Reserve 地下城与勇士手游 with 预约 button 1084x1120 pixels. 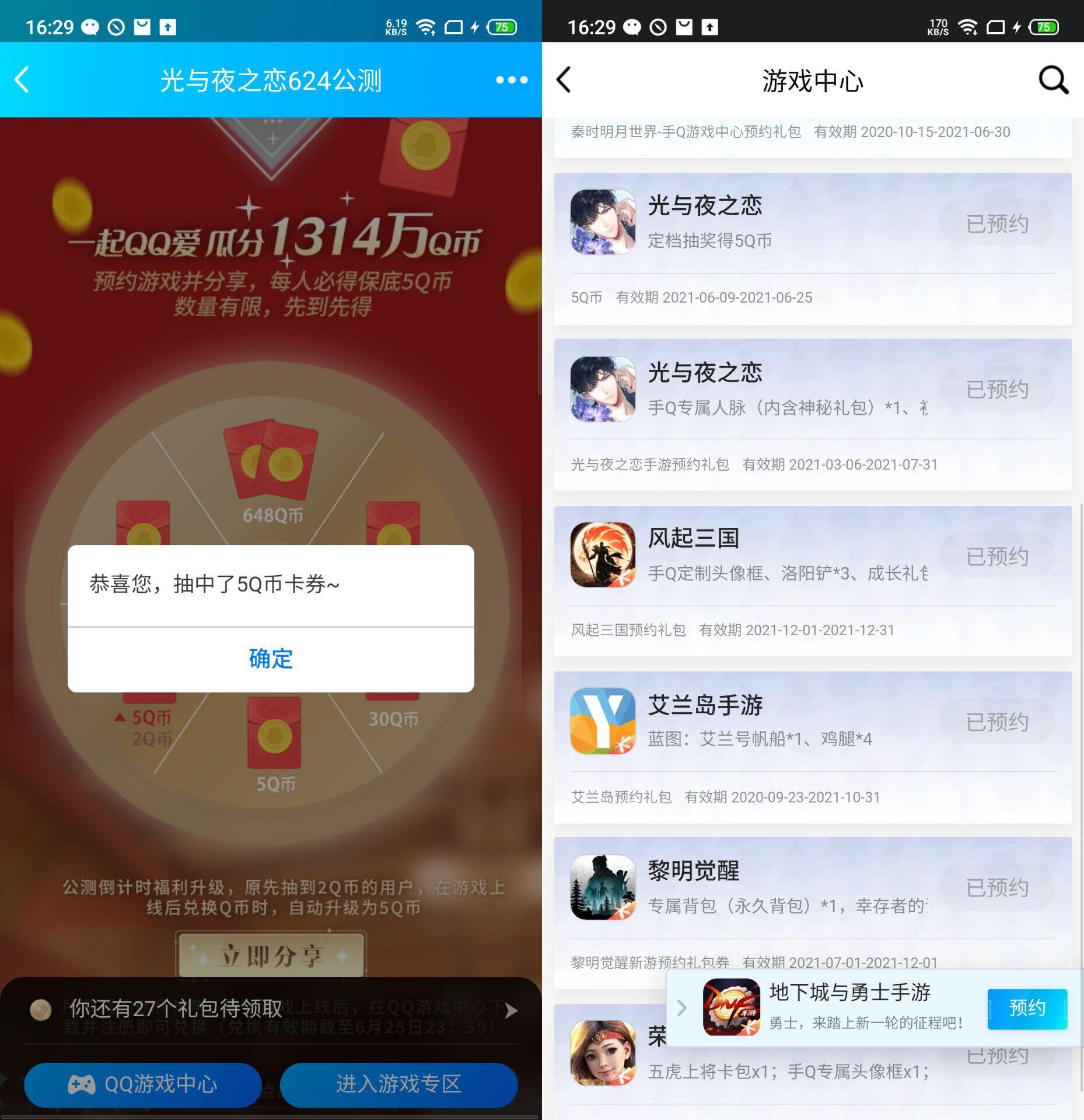coord(1027,1008)
